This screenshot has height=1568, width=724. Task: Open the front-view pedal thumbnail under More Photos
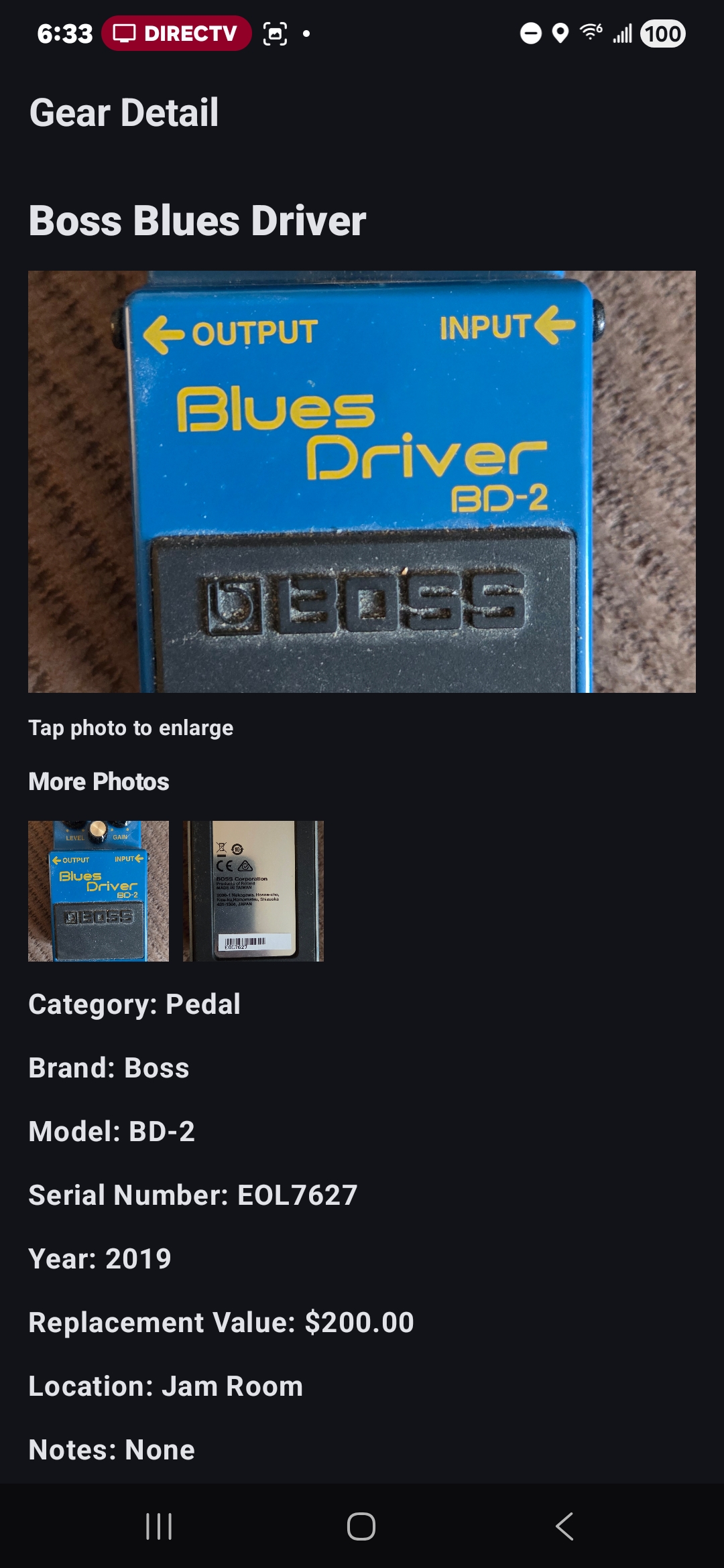(98, 891)
